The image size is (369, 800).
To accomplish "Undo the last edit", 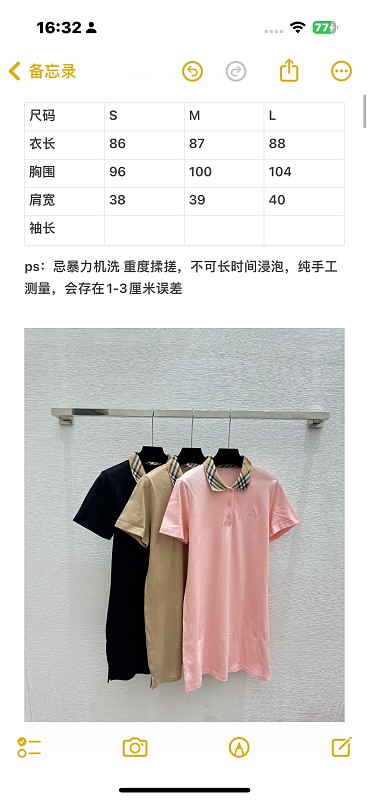I will (x=192, y=71).
